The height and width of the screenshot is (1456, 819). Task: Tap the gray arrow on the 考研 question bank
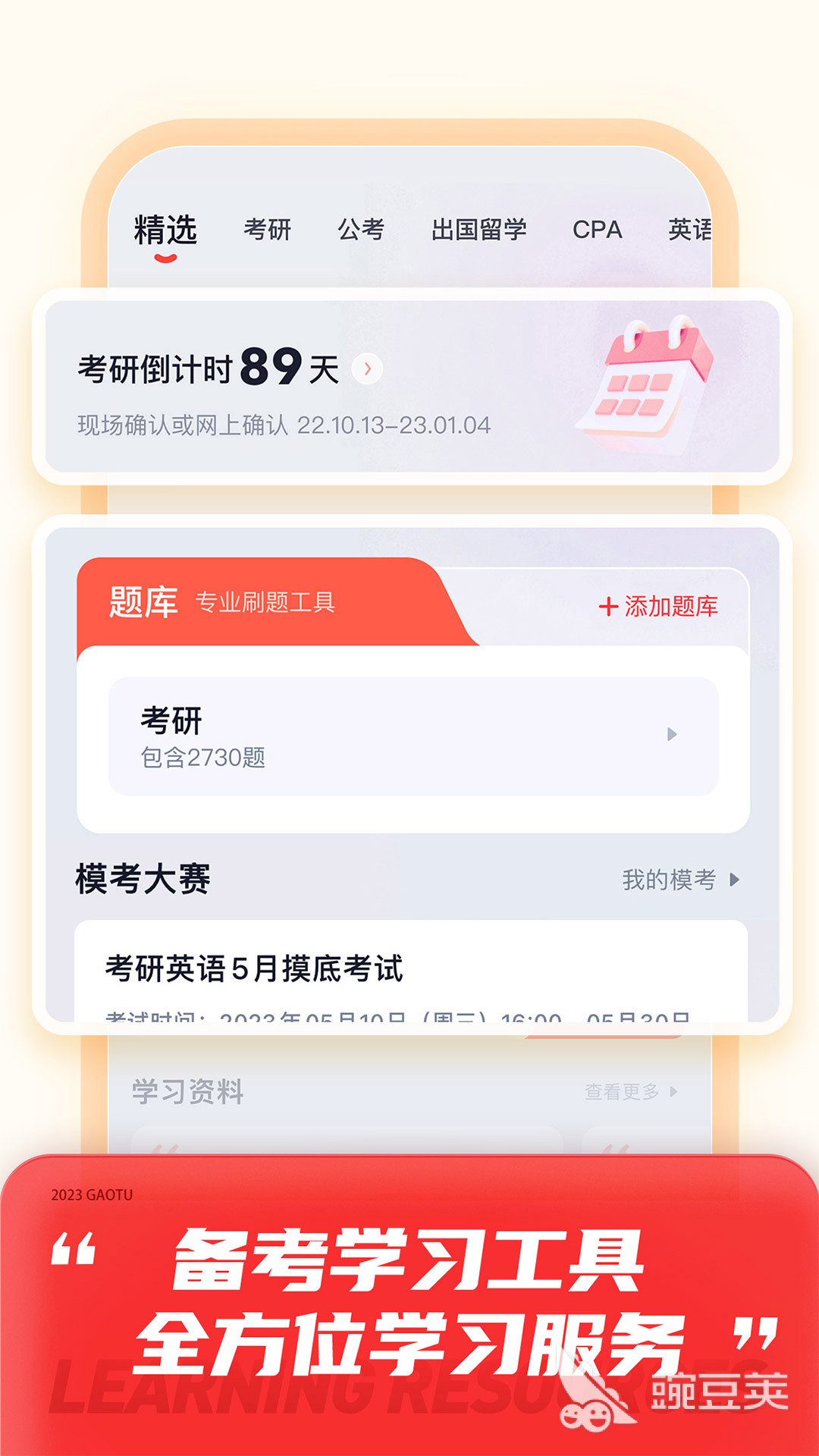(x=670, y=736)
